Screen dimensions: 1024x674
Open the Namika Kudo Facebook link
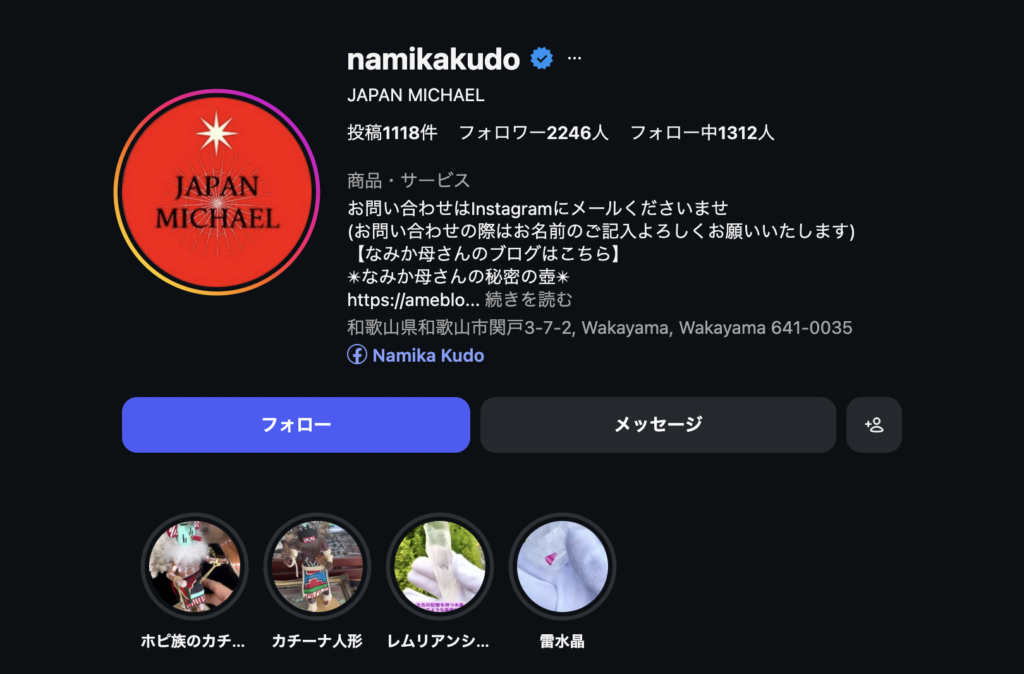[x=427, y=355]
